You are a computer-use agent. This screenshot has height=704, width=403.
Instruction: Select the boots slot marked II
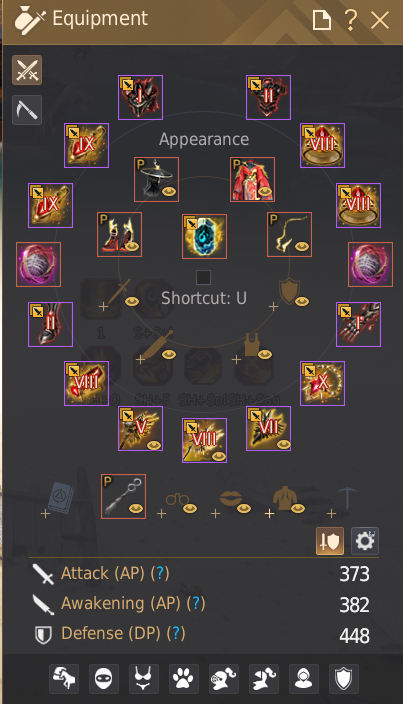(x=50, y=324)
